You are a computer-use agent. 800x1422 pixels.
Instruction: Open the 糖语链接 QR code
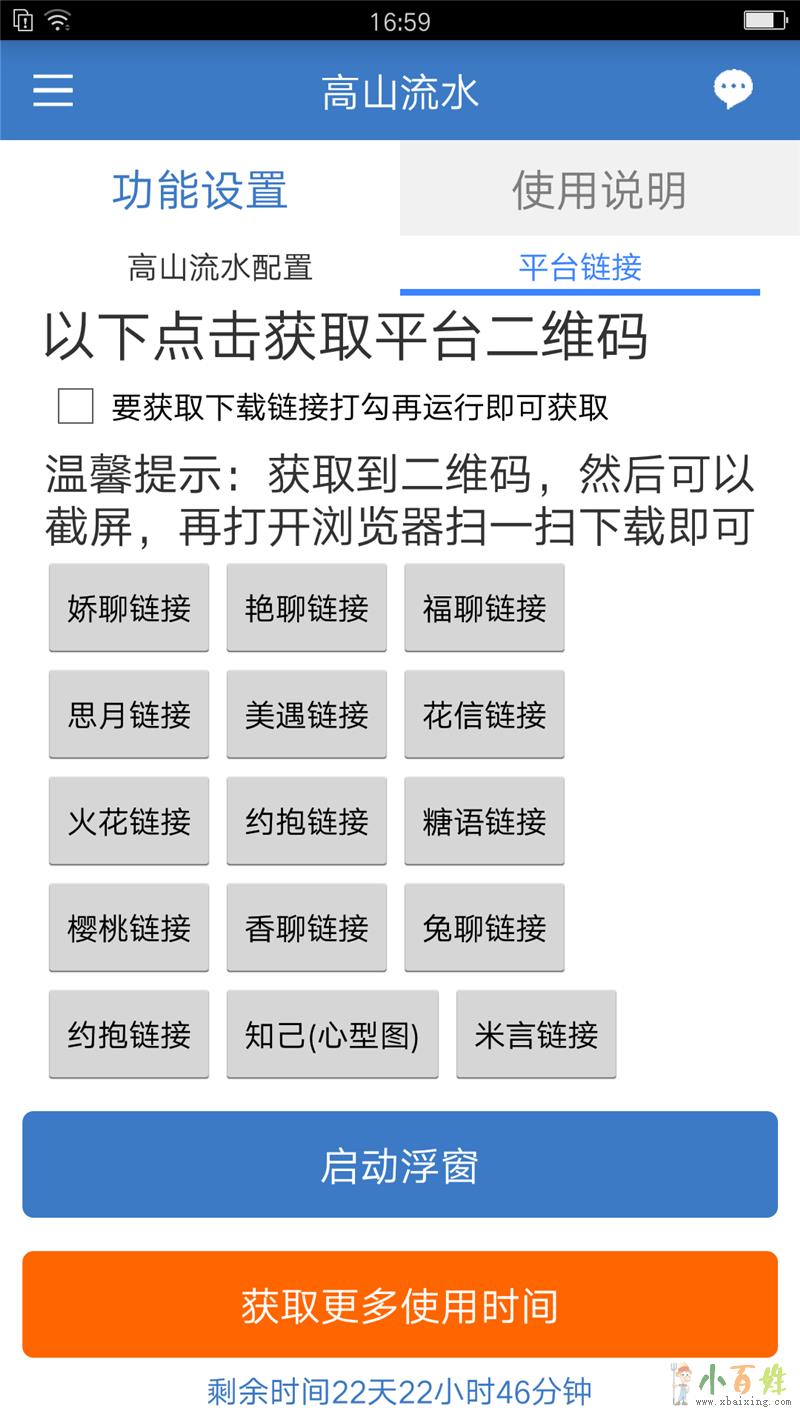click(484, 821)
